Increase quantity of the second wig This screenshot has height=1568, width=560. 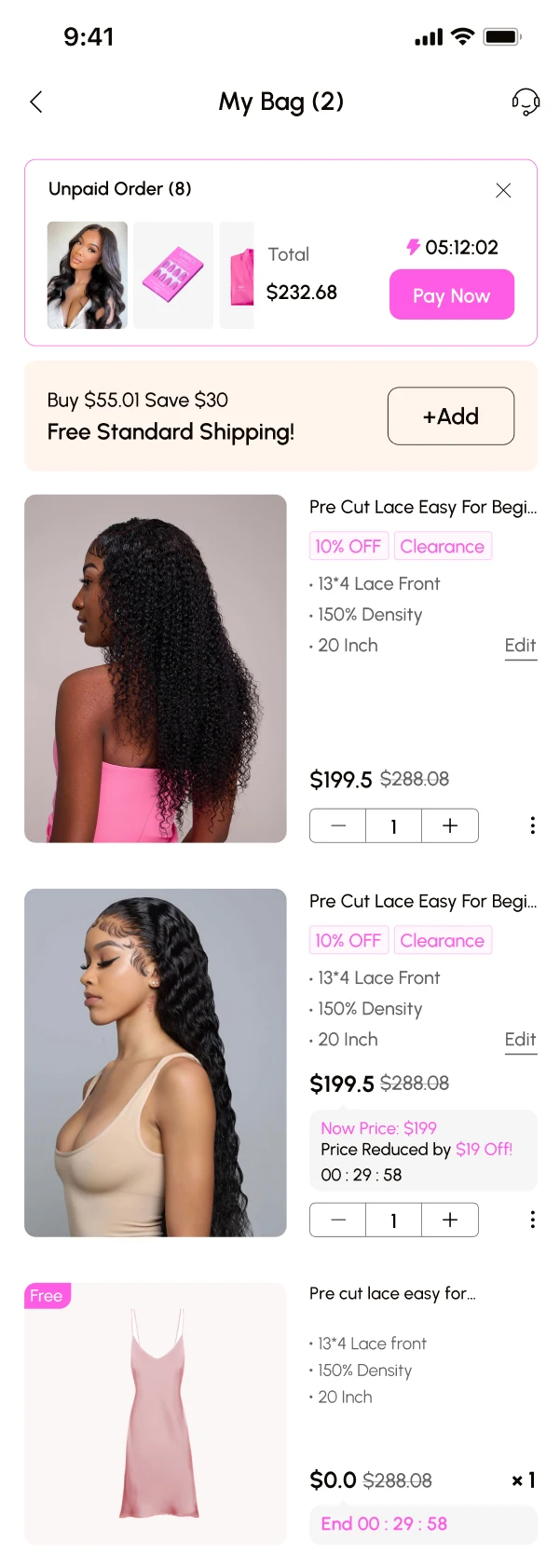(x=450, y=1220)
